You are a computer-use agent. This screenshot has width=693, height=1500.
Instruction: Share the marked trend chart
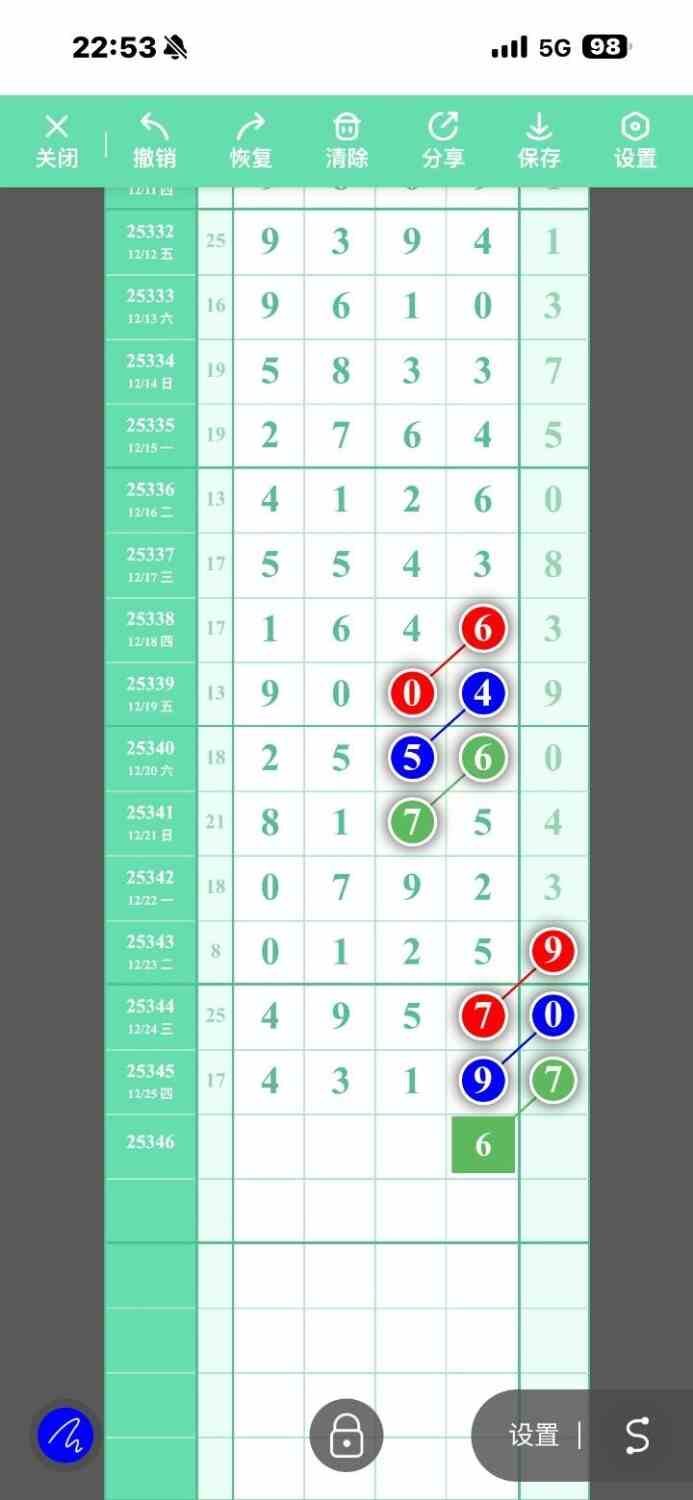tap(443, 141)
